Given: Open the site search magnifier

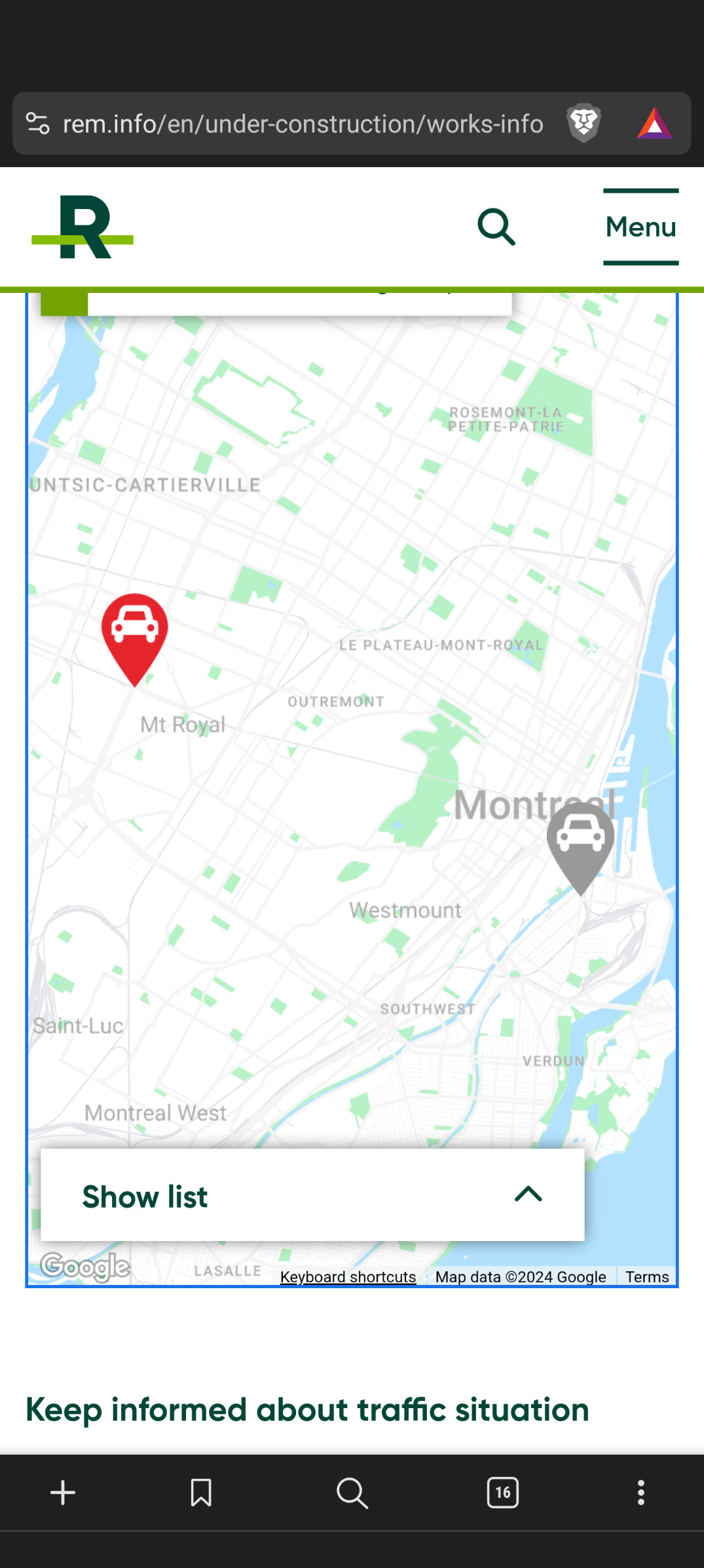Looking at the screenshot, I should click(x=496, y=227).
